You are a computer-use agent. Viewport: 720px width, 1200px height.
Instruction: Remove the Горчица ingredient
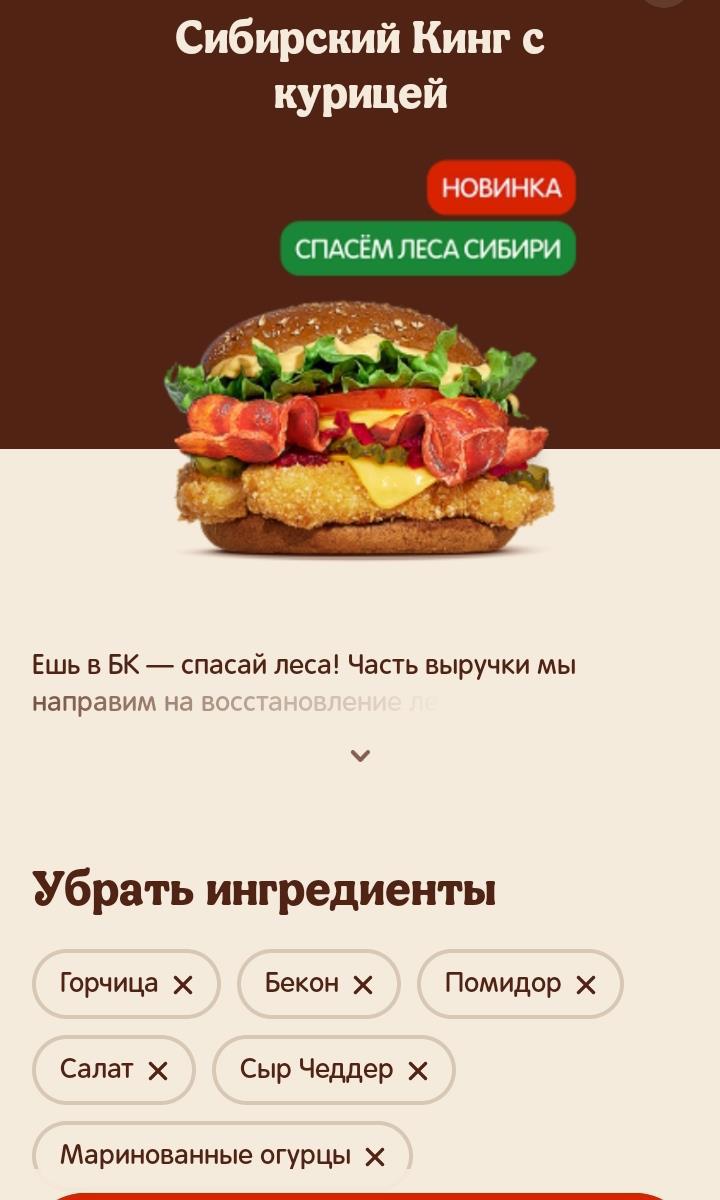[182, 985]
